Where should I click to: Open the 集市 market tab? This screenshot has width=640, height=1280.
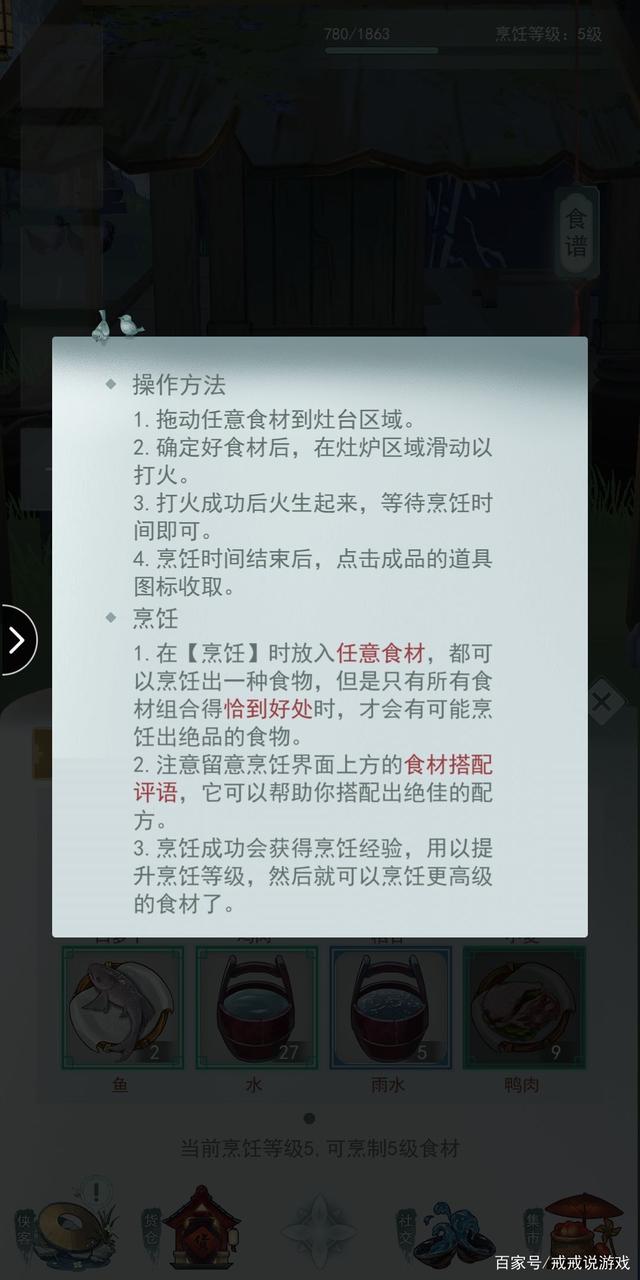[572, 1222]
